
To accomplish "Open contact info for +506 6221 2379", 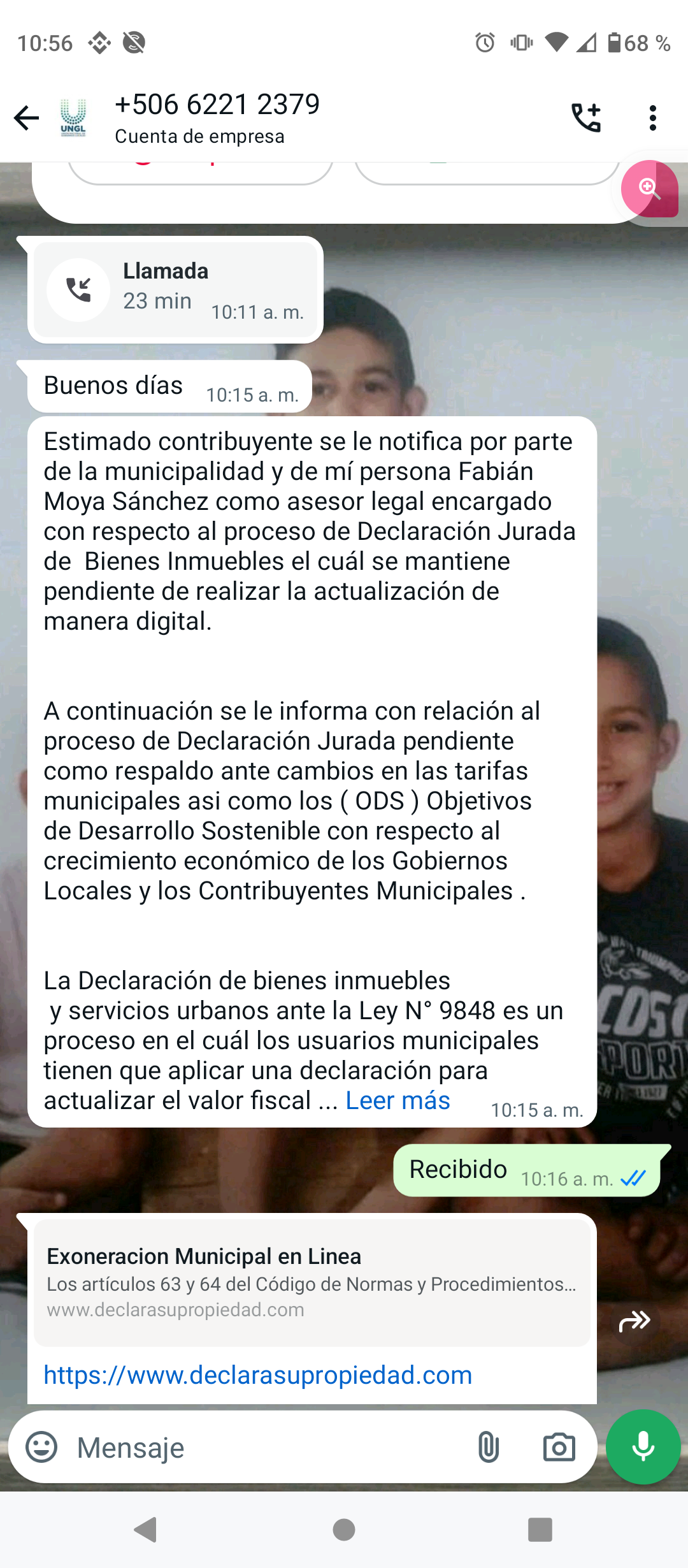I will pyautogui.click(x=217, y=118).
